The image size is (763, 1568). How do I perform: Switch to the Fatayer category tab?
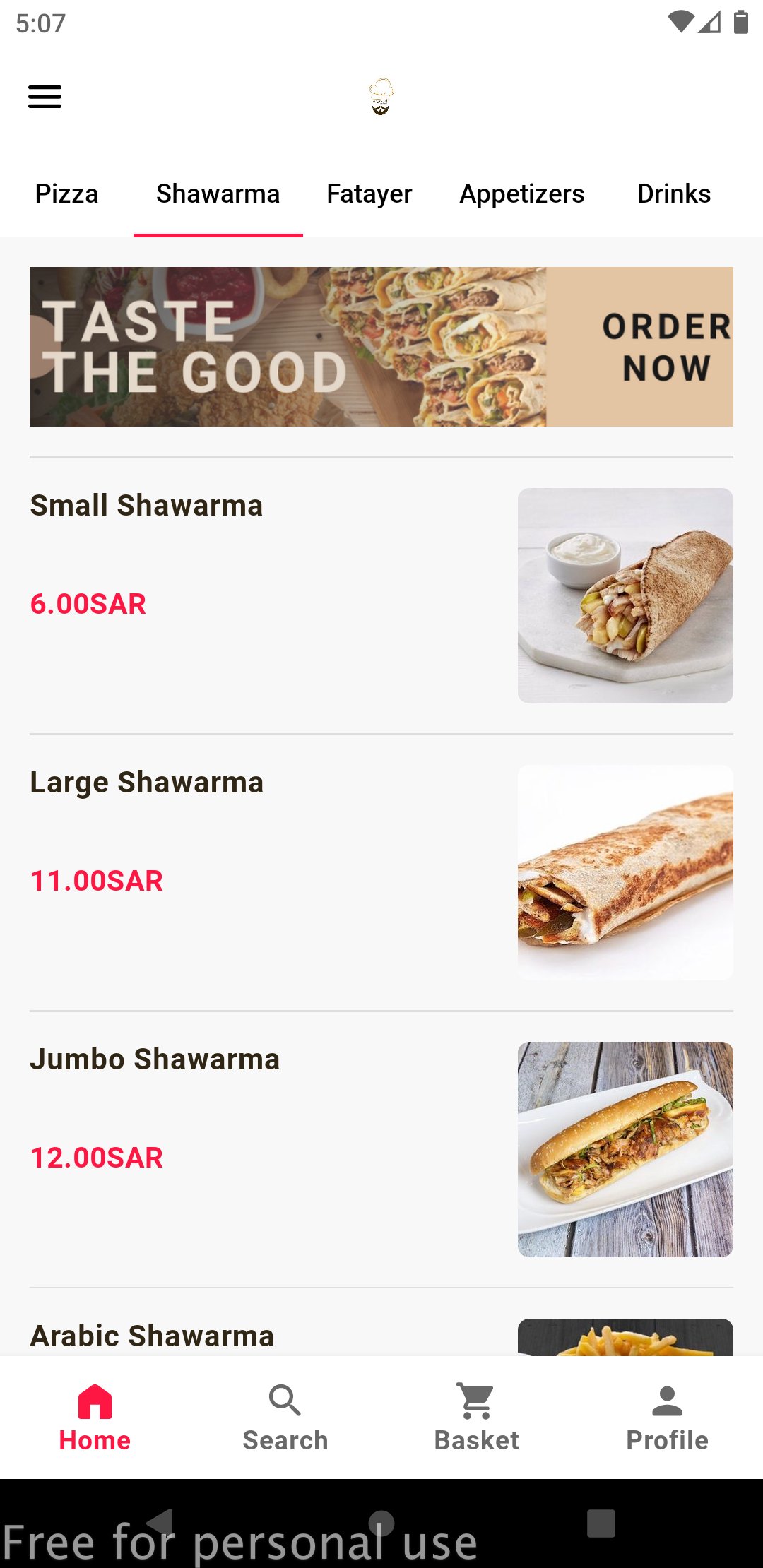pyautogui.click(x=369, y=194)
